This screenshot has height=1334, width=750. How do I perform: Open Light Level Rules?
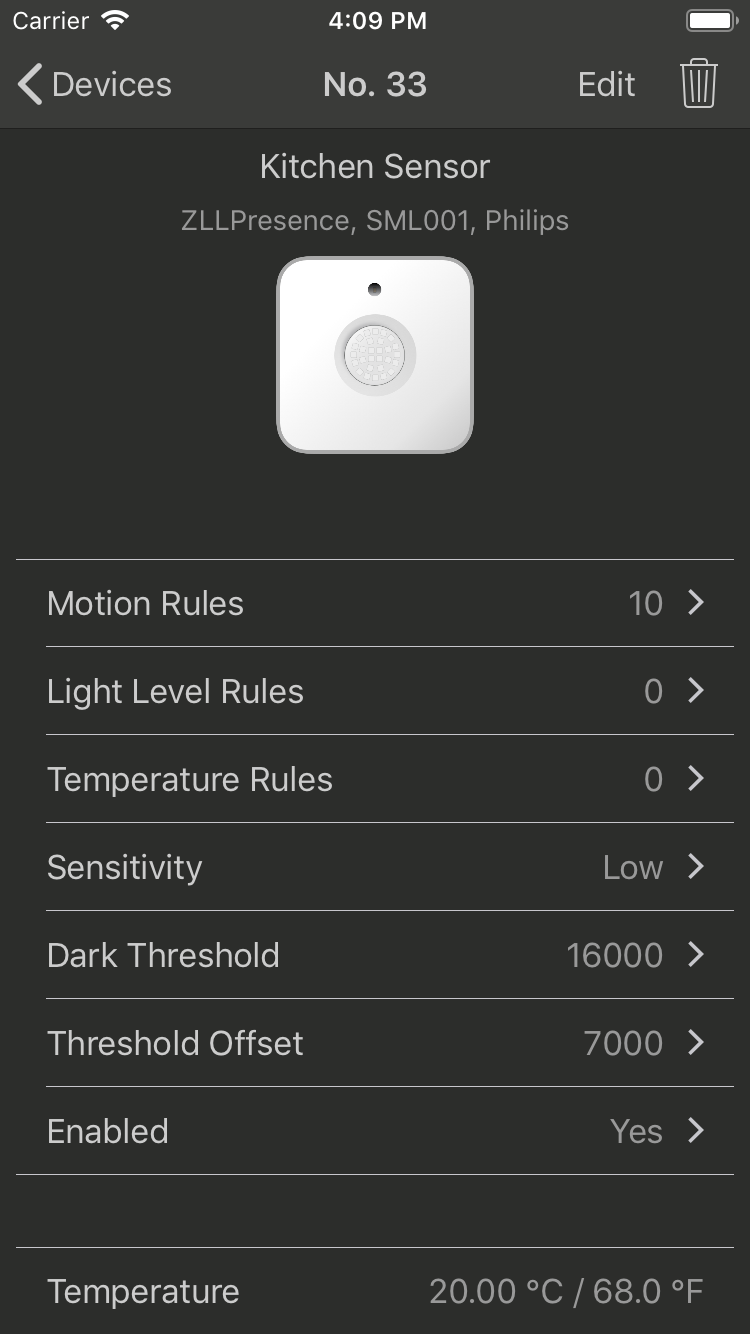tap(375, 691)
